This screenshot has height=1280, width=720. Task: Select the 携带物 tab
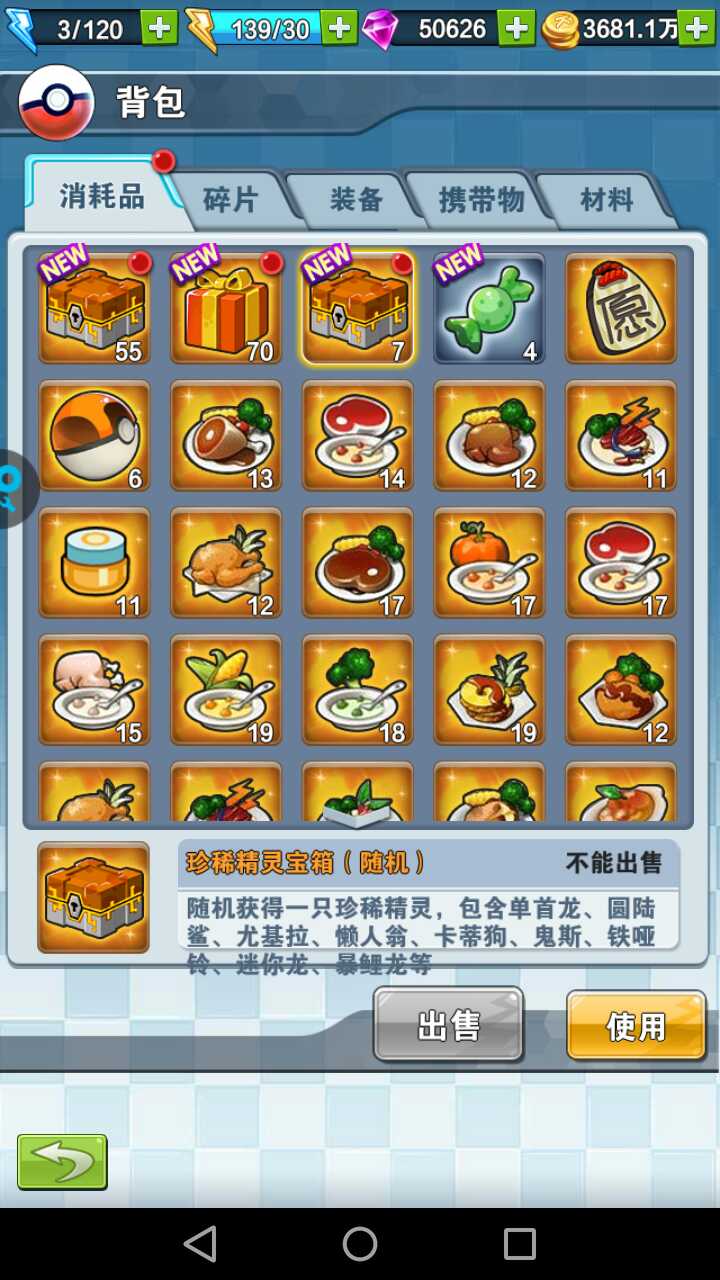click(481, 199)
